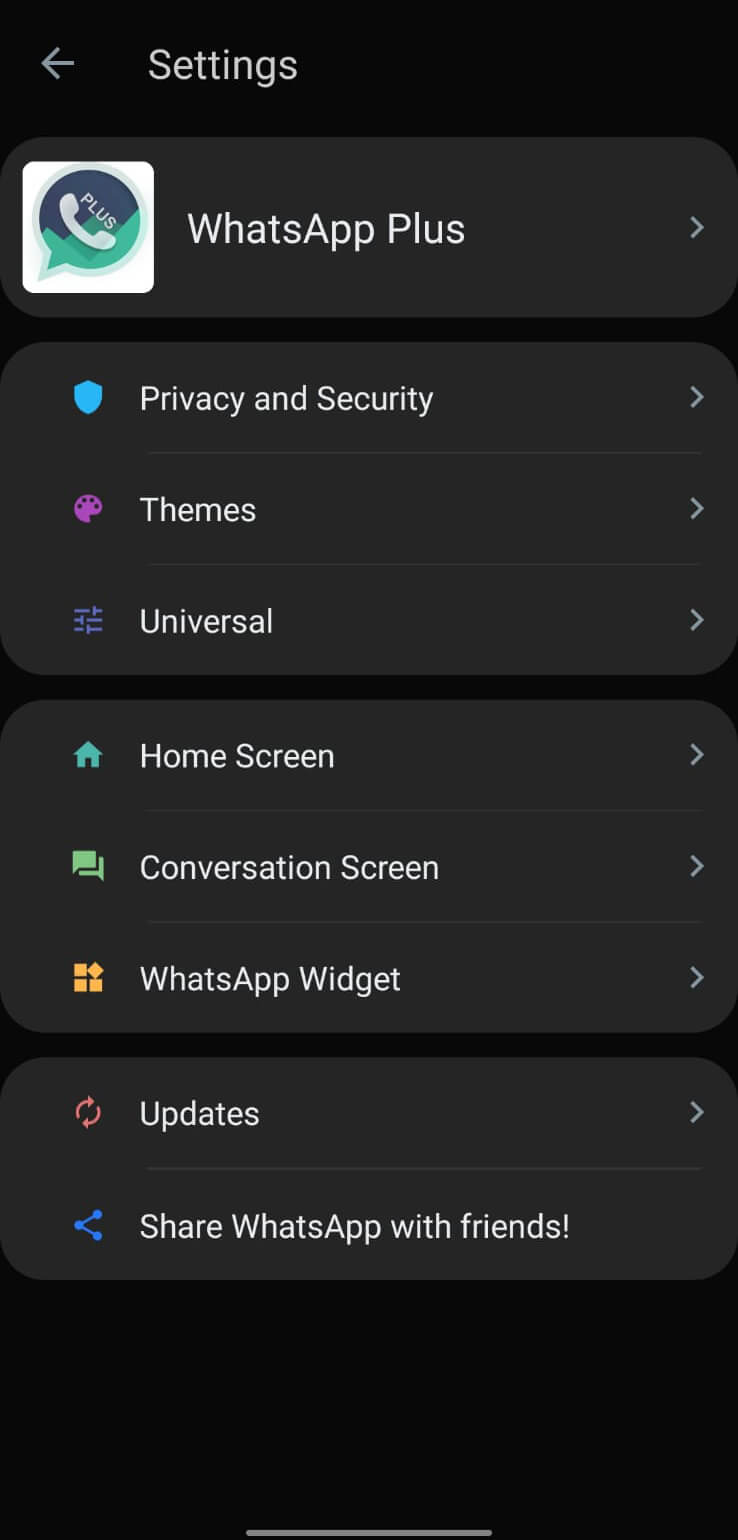Check for Updates
Image resolution: width=738 pixels, height=1540 pixels.
point(369,1113)
